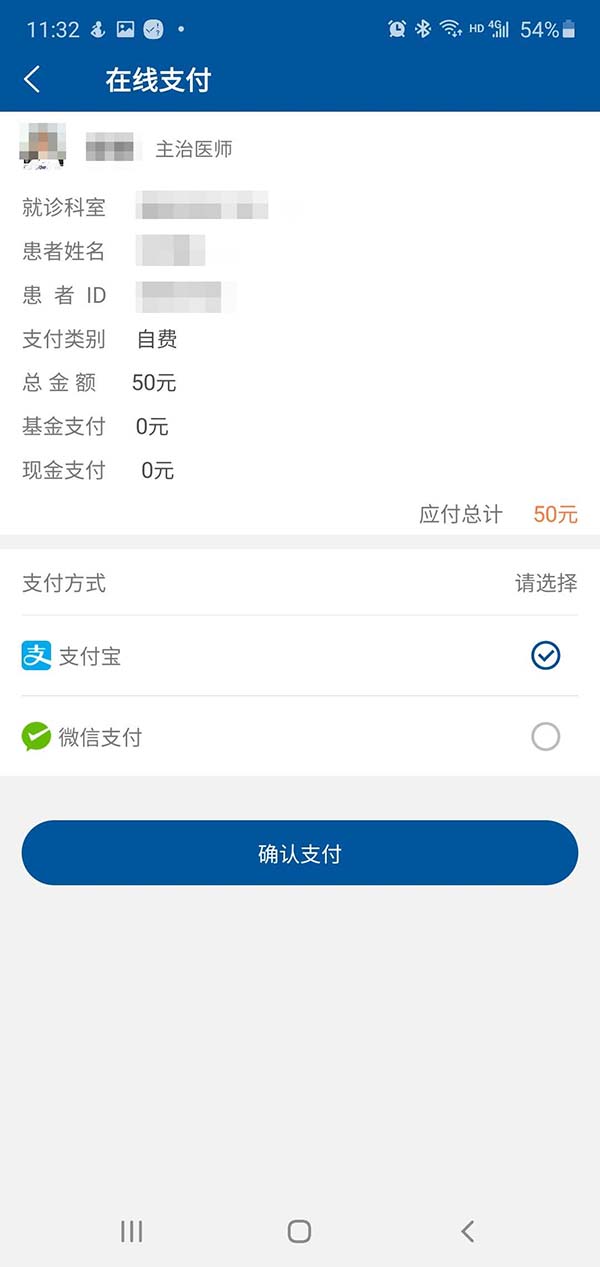The height and width of the screenshot is (1267, 600).
Task: Go back using the header arrow
Action: [x=32, y=80]
